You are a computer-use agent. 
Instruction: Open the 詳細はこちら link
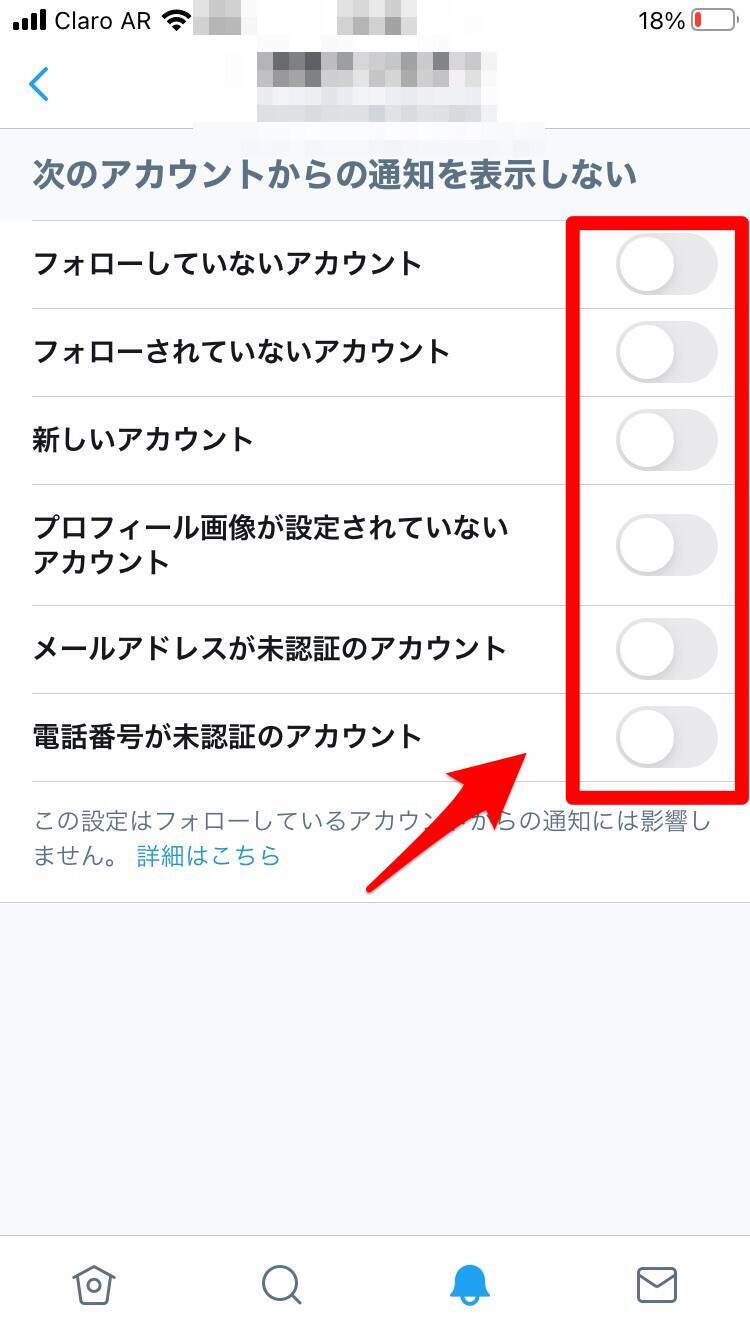[x=208, y=856]
